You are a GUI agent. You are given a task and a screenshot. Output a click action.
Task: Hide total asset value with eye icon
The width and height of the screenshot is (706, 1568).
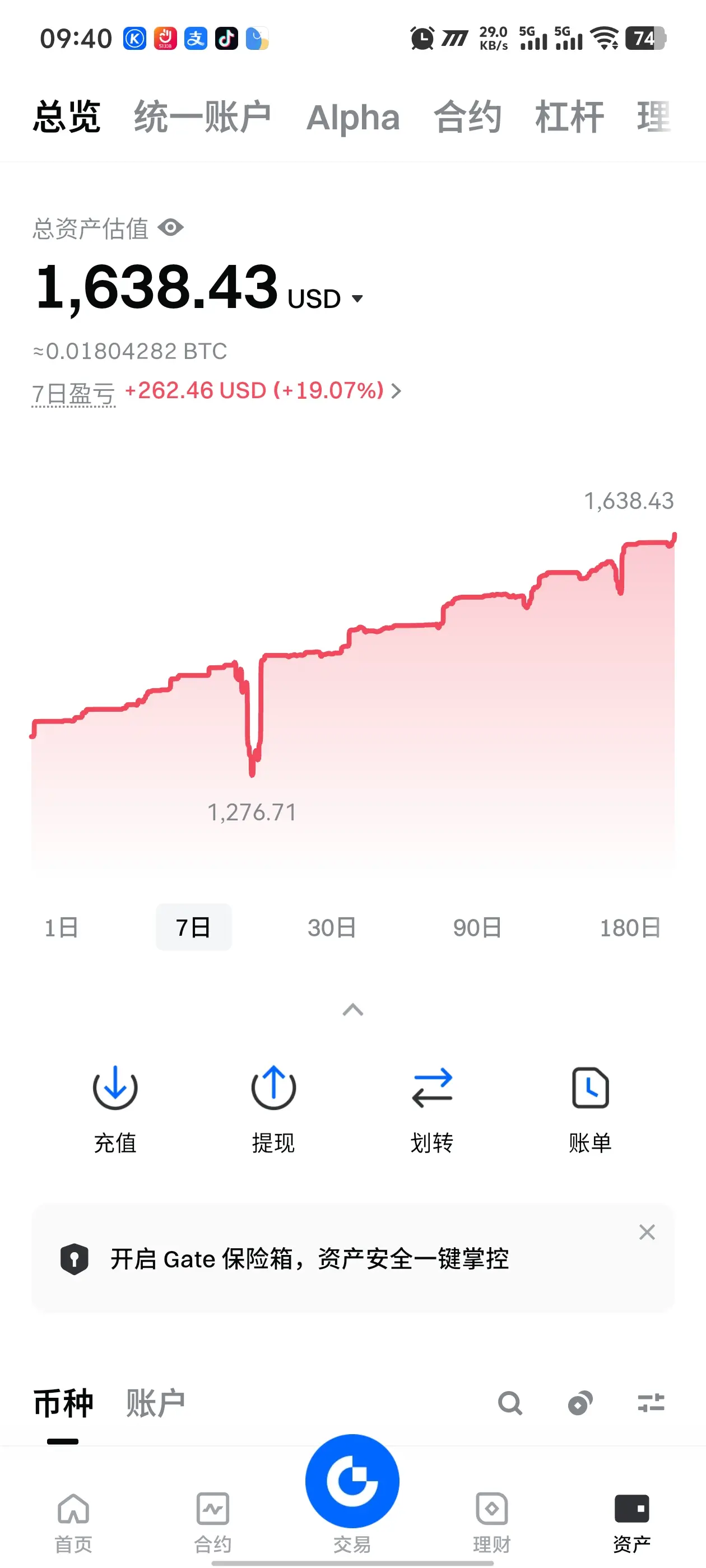(170, 228)
